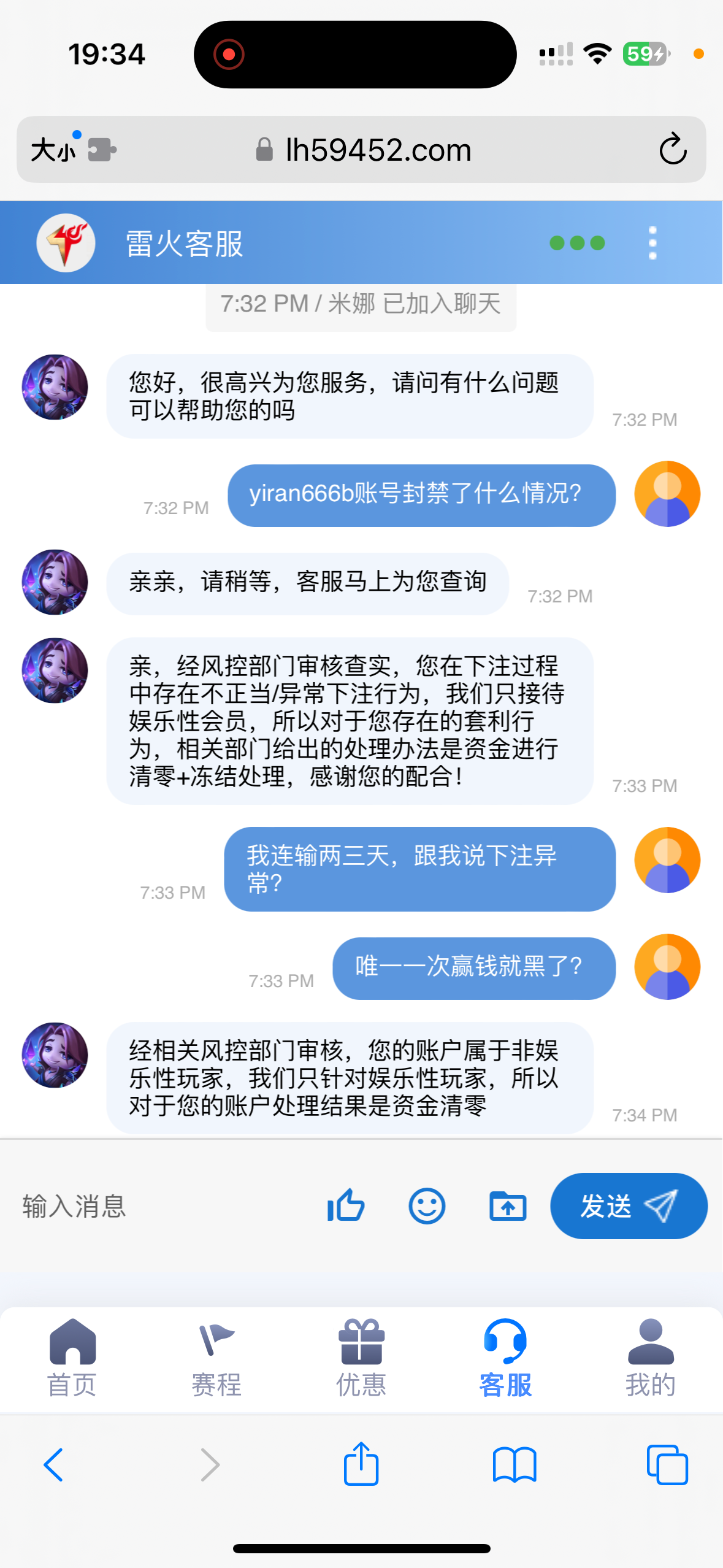Open the emoji picker smiley icon
The image size is (723, 1568).
coord(427,1204)
